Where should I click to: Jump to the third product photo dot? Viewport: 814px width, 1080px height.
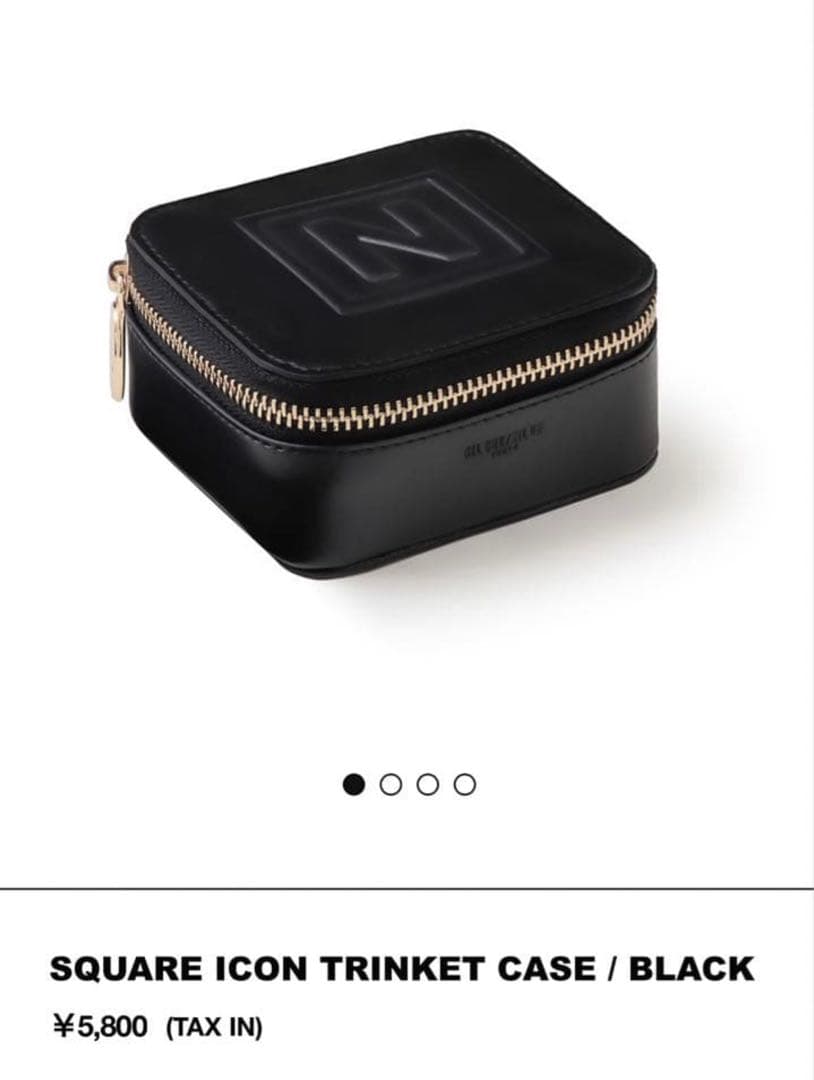428,785
